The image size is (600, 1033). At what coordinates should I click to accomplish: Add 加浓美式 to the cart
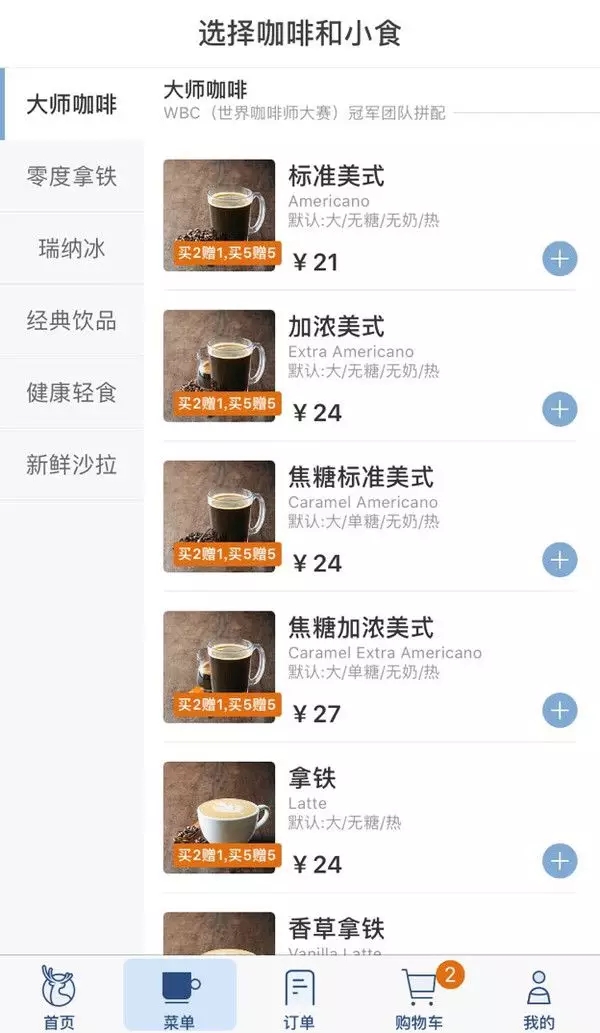pyautogui.click(x=559, y=410)
